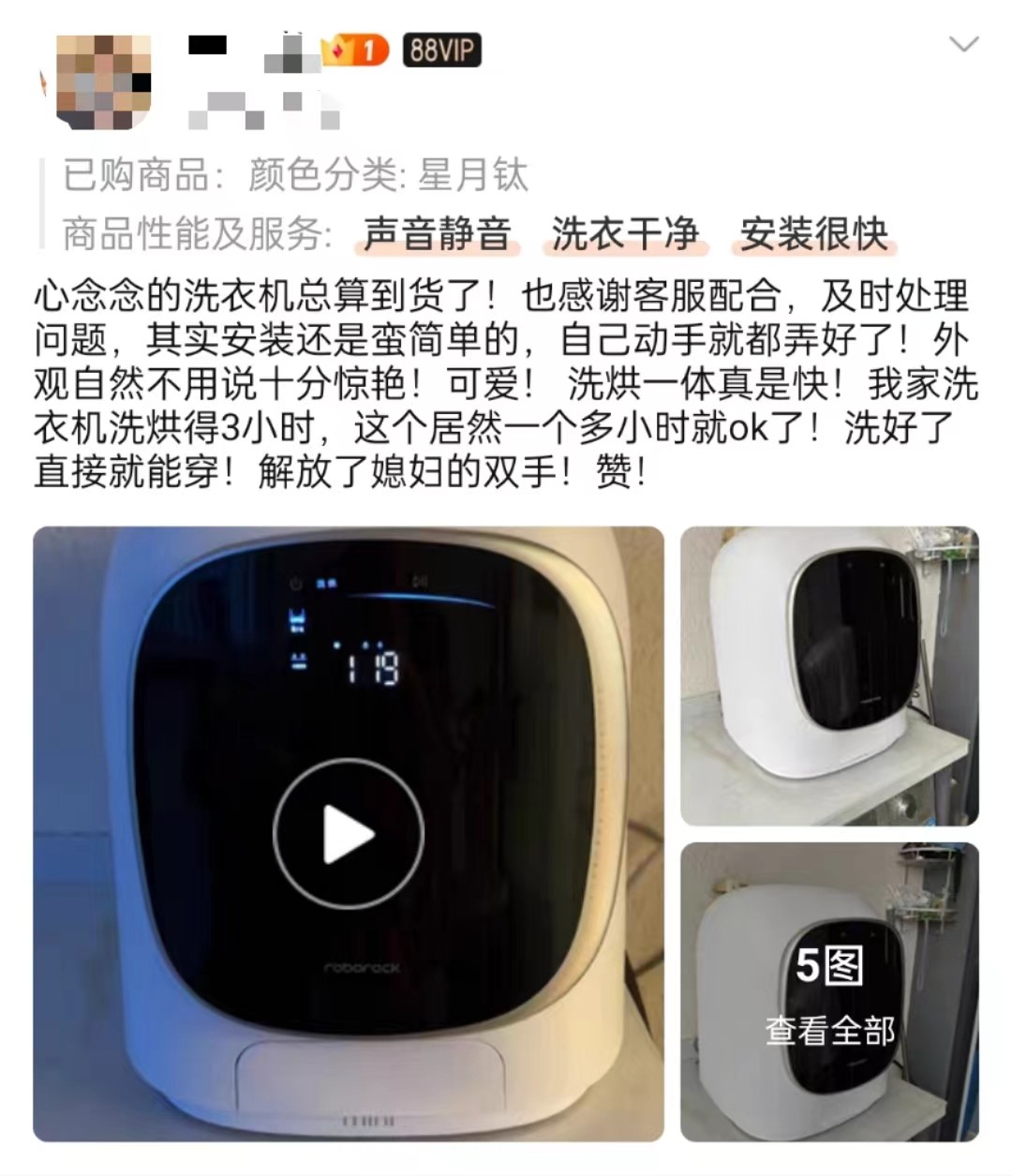Select the 安装很快 review tag
The width and height of the screenshot is (1012, 1176).
pyautogui.click(x=813, y=233)
